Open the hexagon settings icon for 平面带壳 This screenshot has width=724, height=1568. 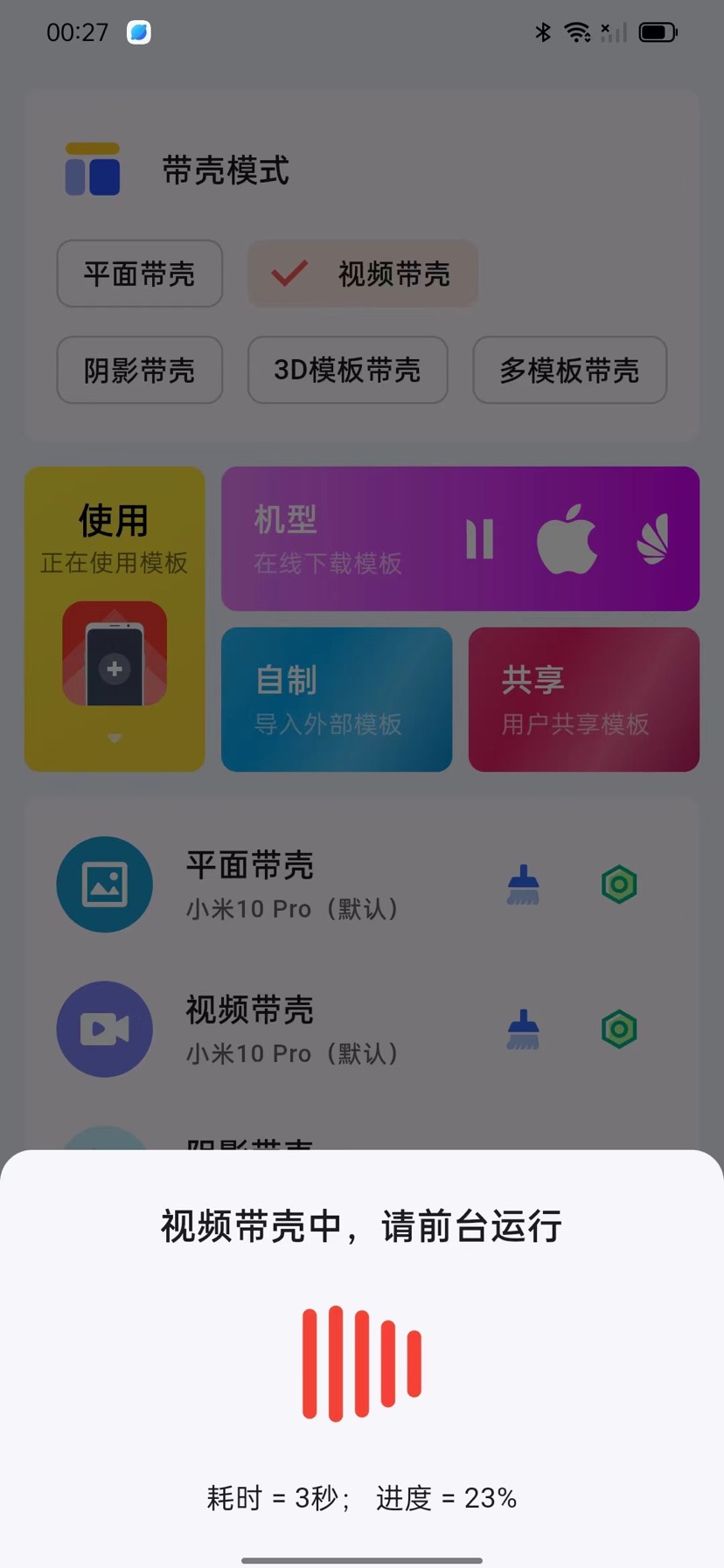pos(619,885)
